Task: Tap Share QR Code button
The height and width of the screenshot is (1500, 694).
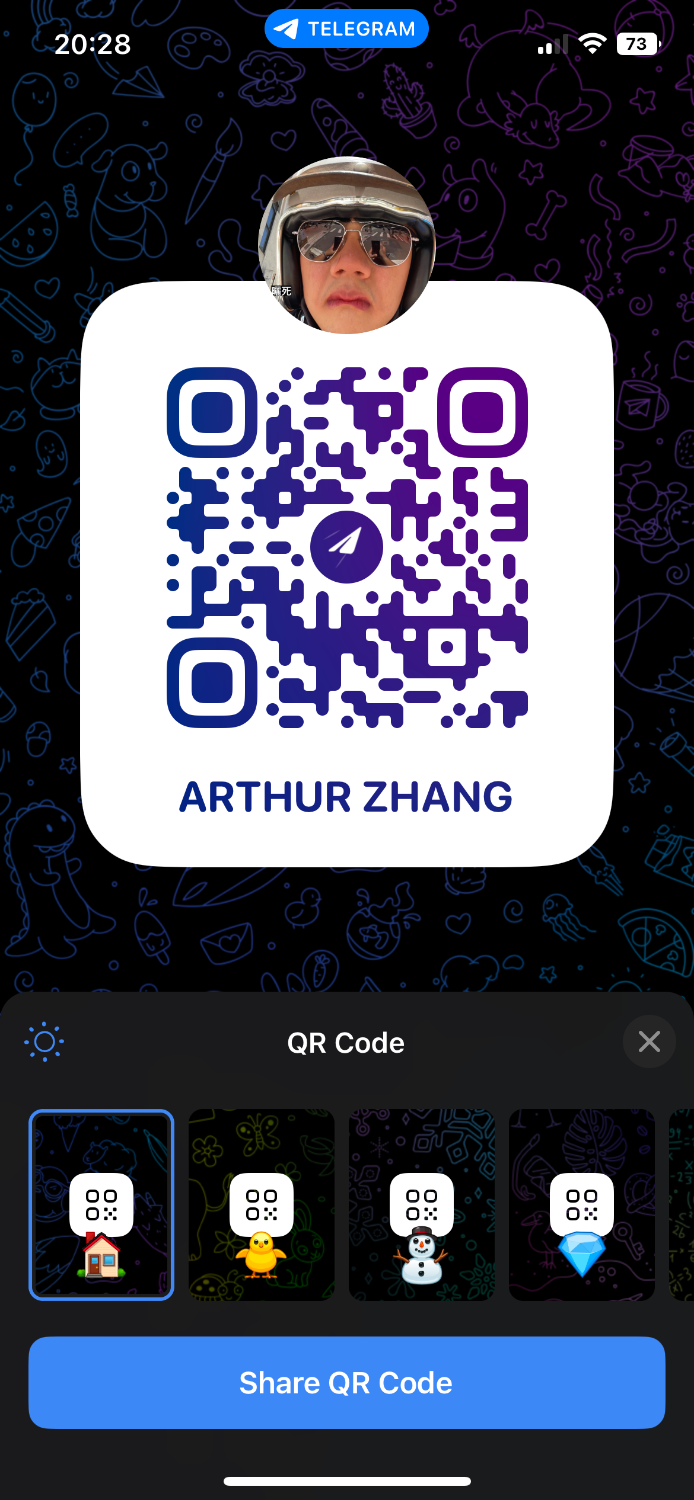Action: pos(346,1383)
